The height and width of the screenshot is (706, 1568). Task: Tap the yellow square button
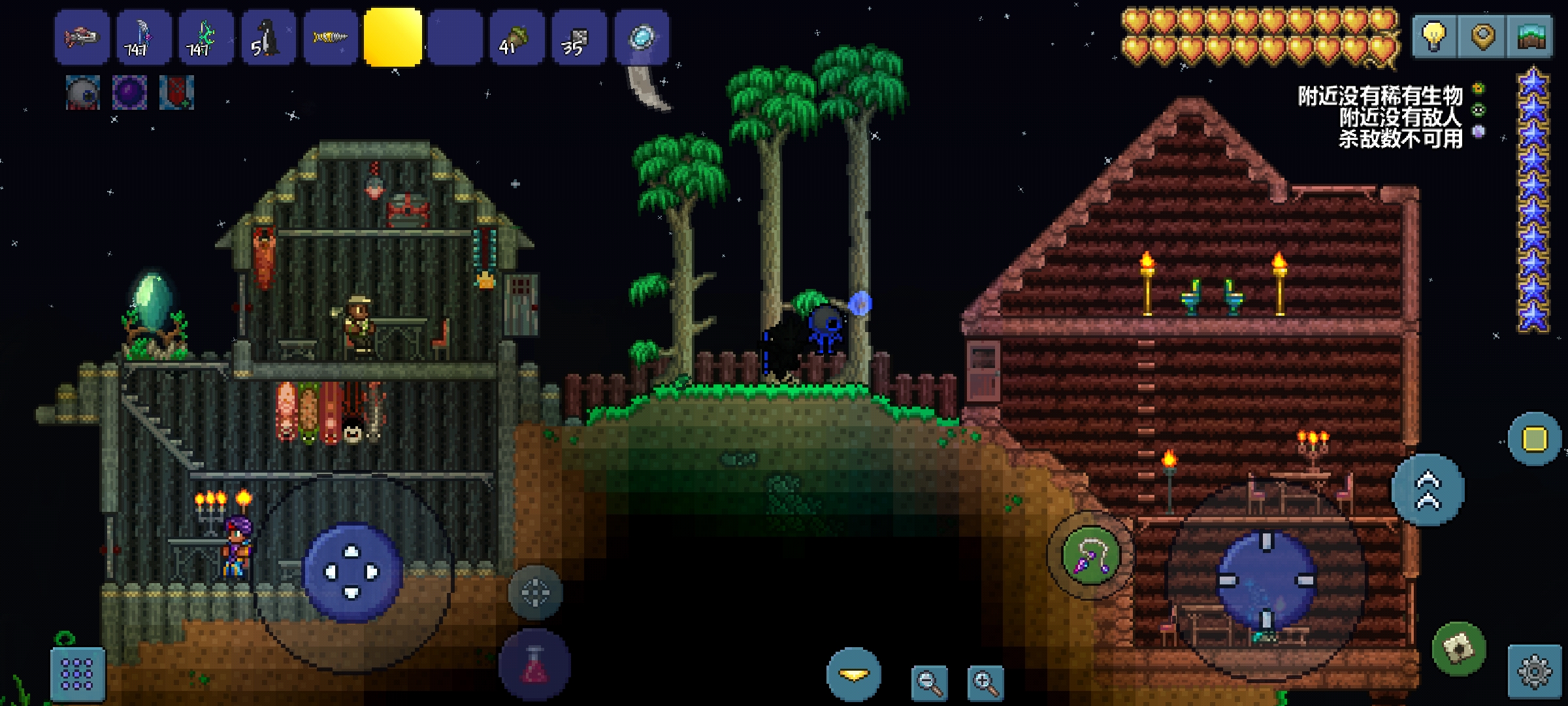(x=1534, y=439)
